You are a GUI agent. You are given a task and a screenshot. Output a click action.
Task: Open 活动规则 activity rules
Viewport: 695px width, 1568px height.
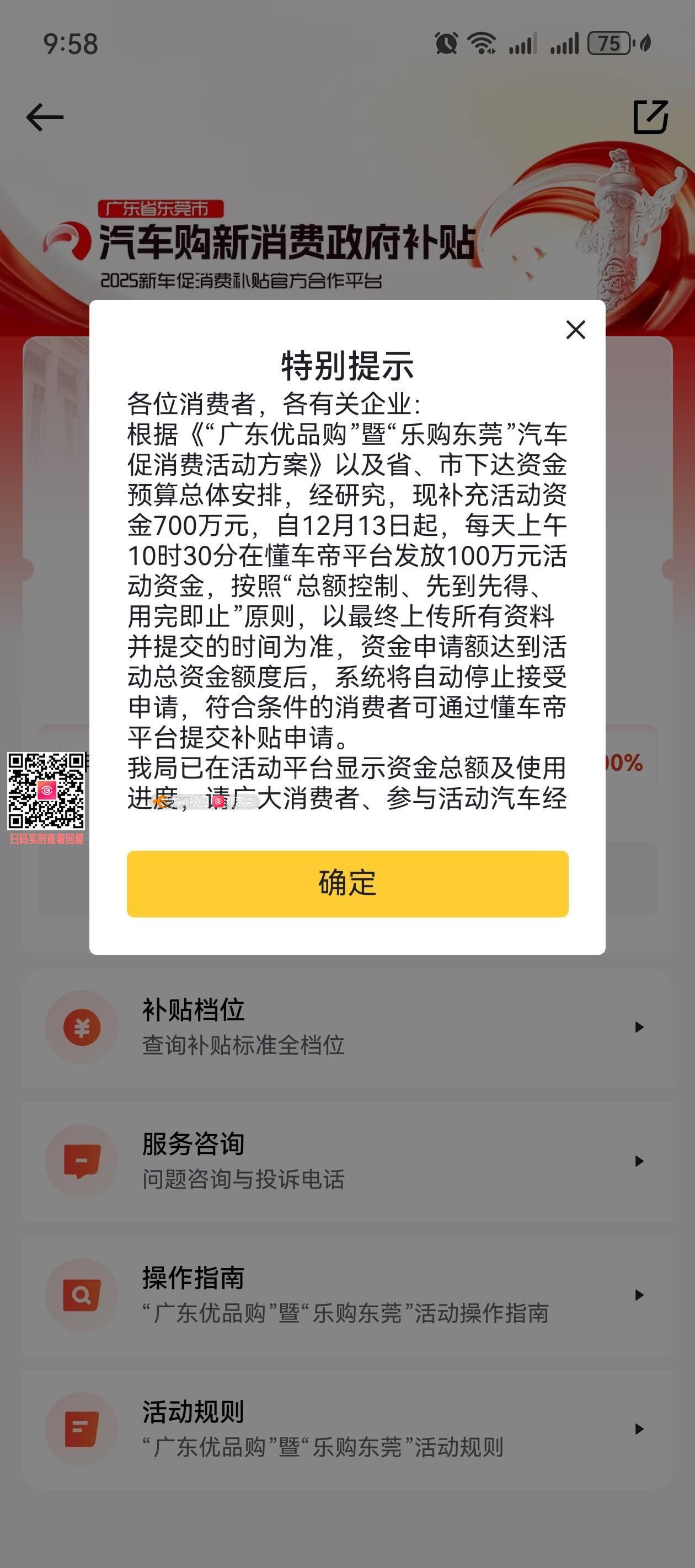click(347, 1429)
